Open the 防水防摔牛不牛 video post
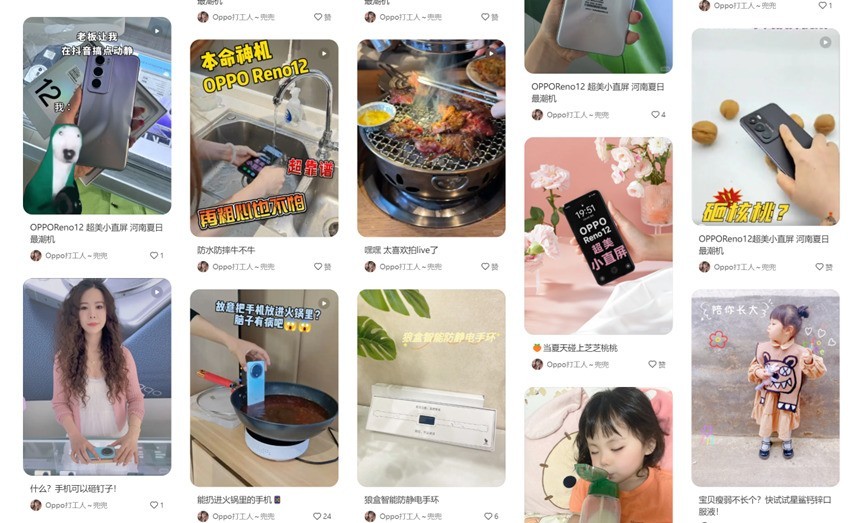This screenshot has width=865, height=523. pos(264,138)
